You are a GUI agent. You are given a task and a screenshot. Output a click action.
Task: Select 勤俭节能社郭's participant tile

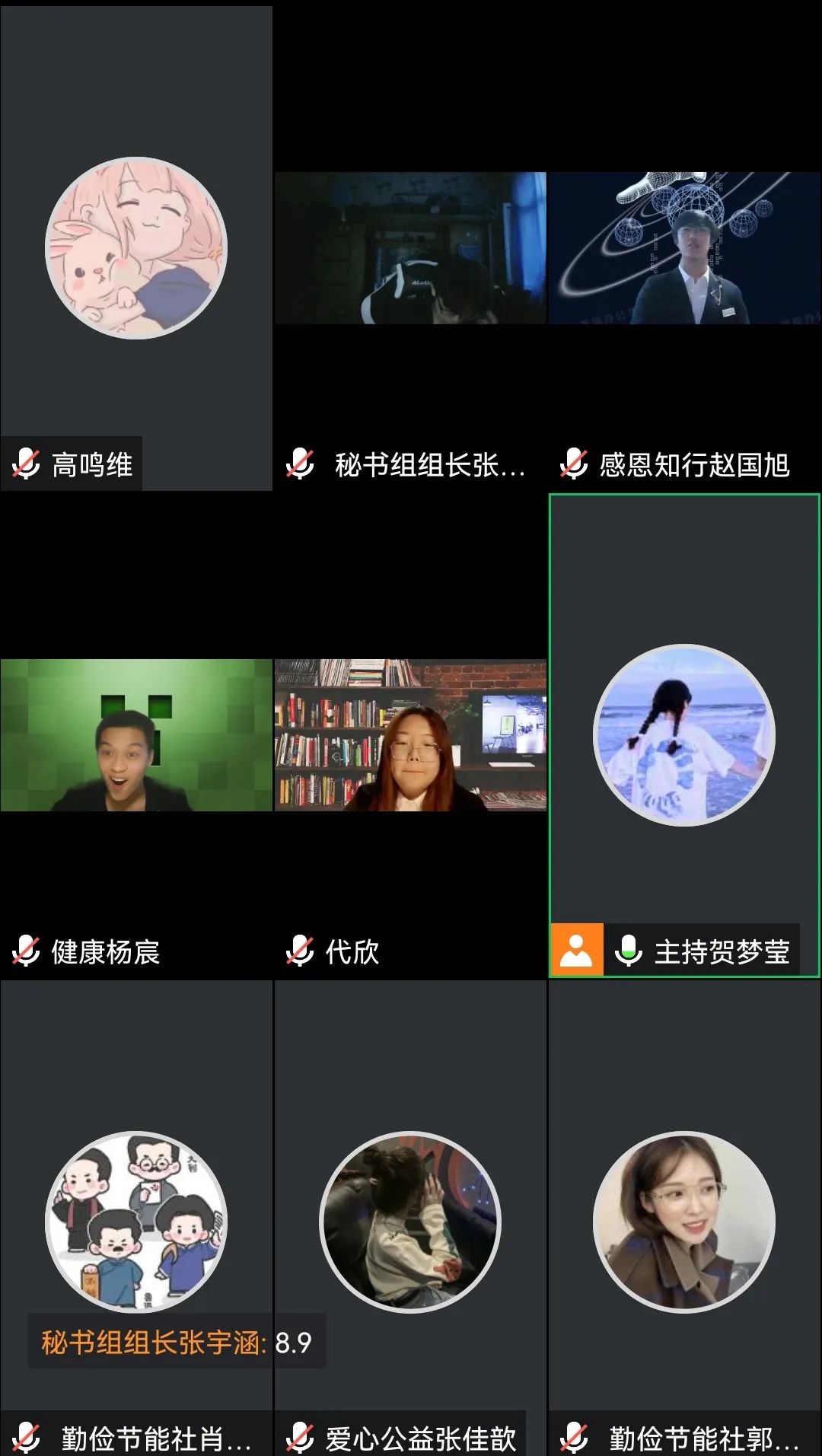(x=683, y=1222)
